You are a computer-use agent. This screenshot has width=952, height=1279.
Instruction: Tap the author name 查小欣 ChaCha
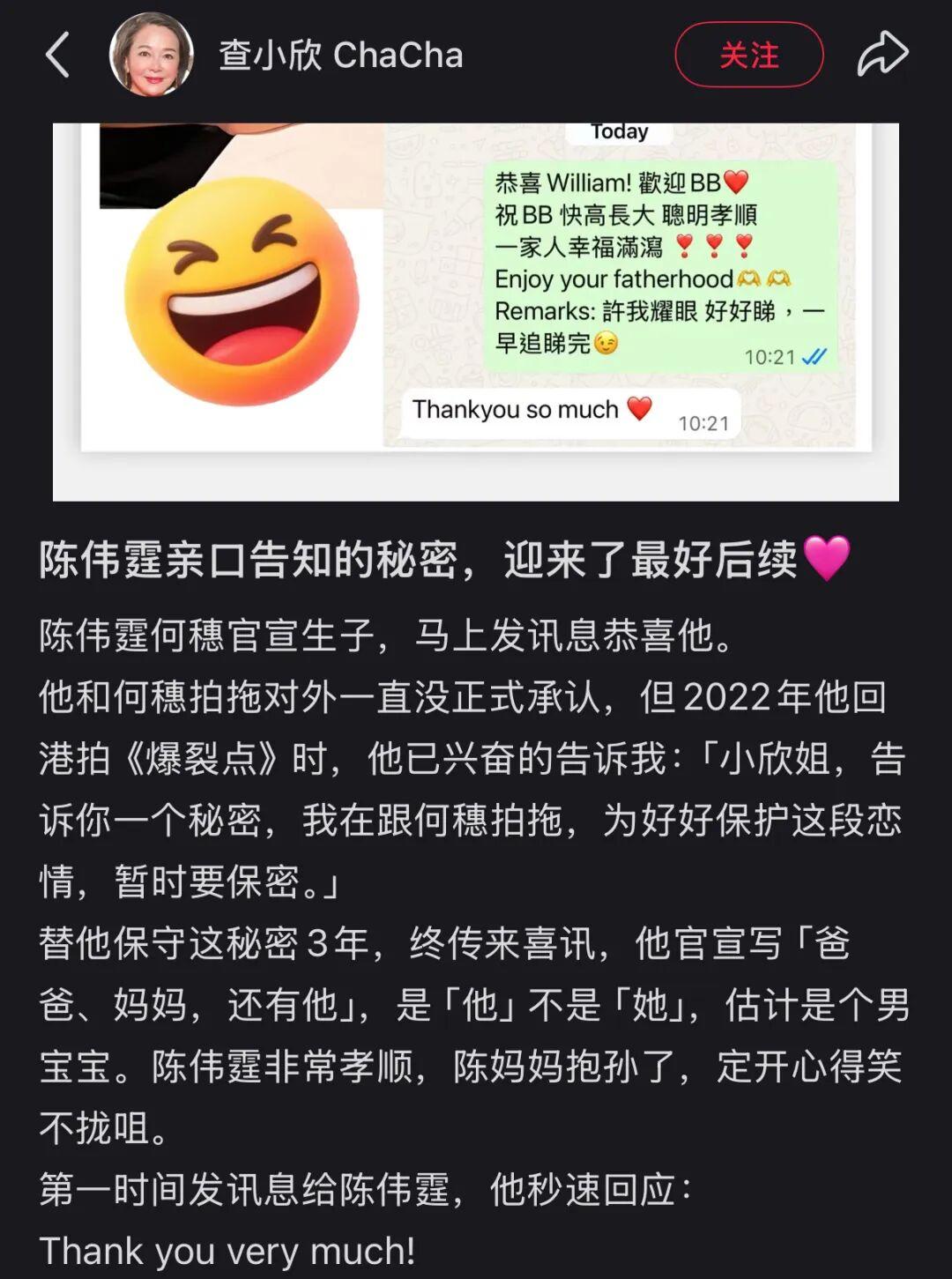[340, 56]
